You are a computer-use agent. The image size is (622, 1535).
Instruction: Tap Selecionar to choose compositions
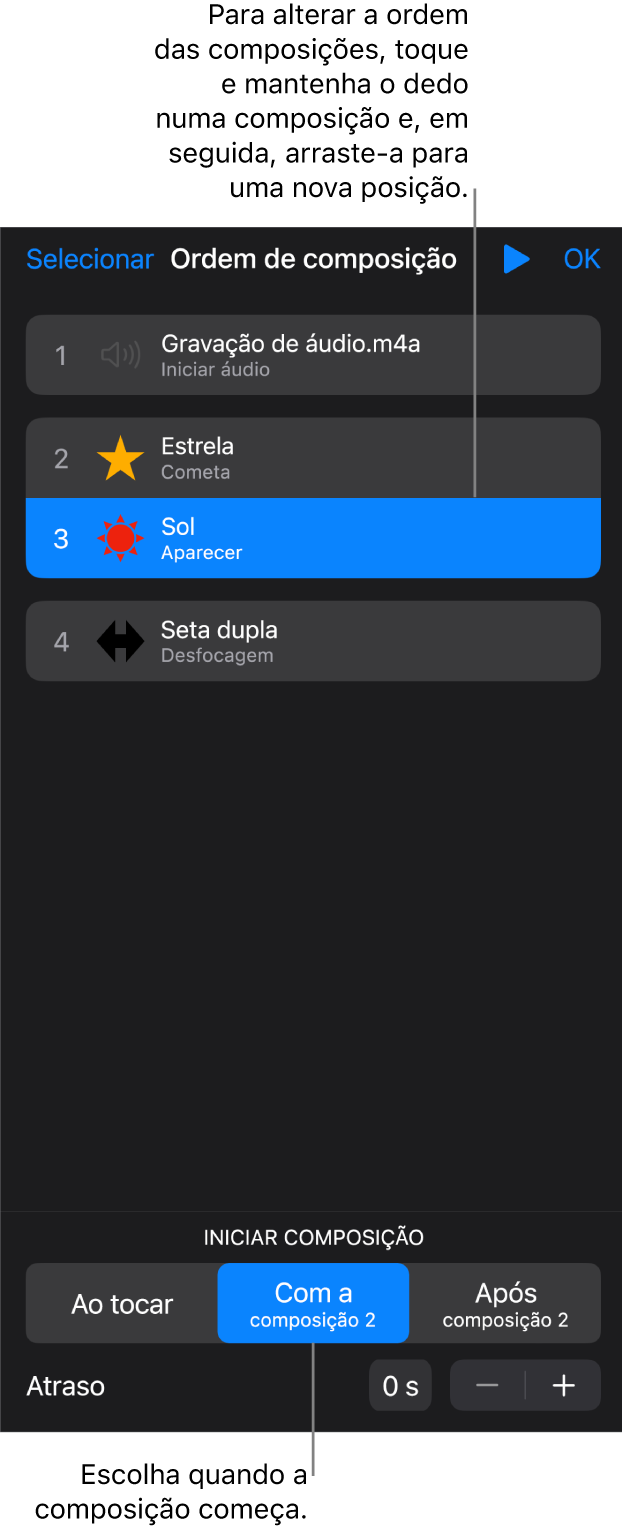[90, 259]
